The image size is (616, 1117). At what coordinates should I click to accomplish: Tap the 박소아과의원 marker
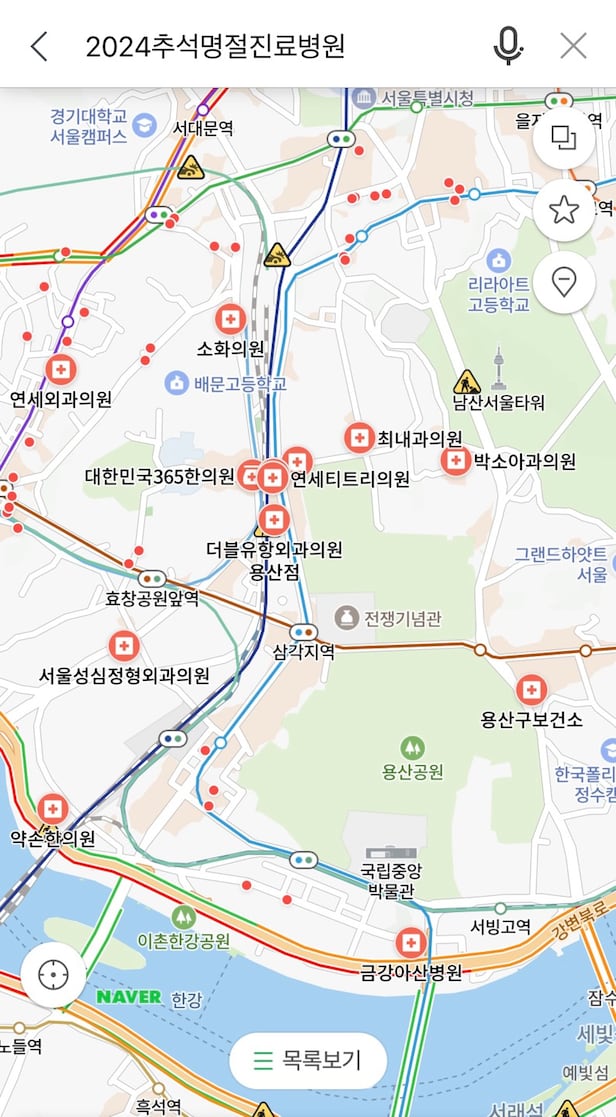[455, 460]
